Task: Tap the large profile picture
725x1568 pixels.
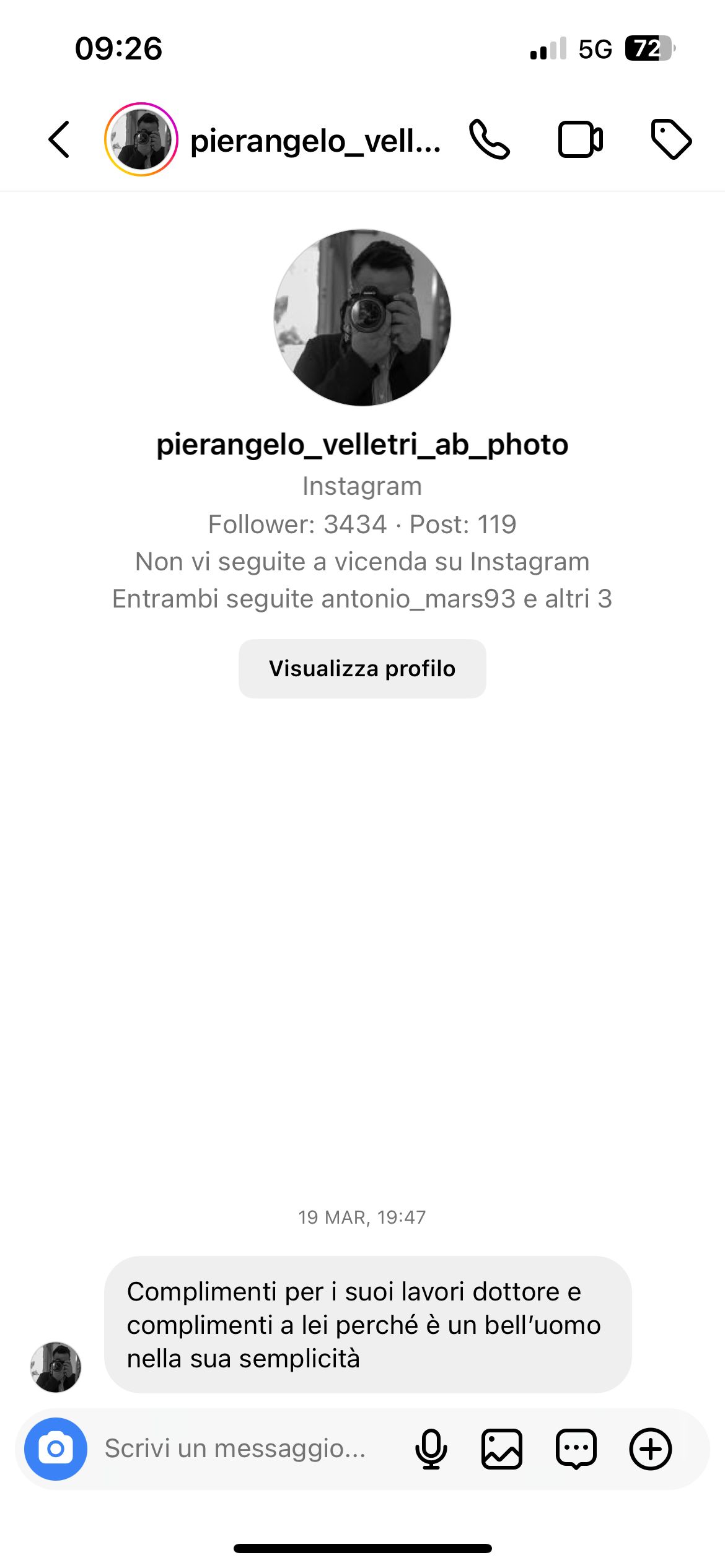Action: click(x=362, y=318)
